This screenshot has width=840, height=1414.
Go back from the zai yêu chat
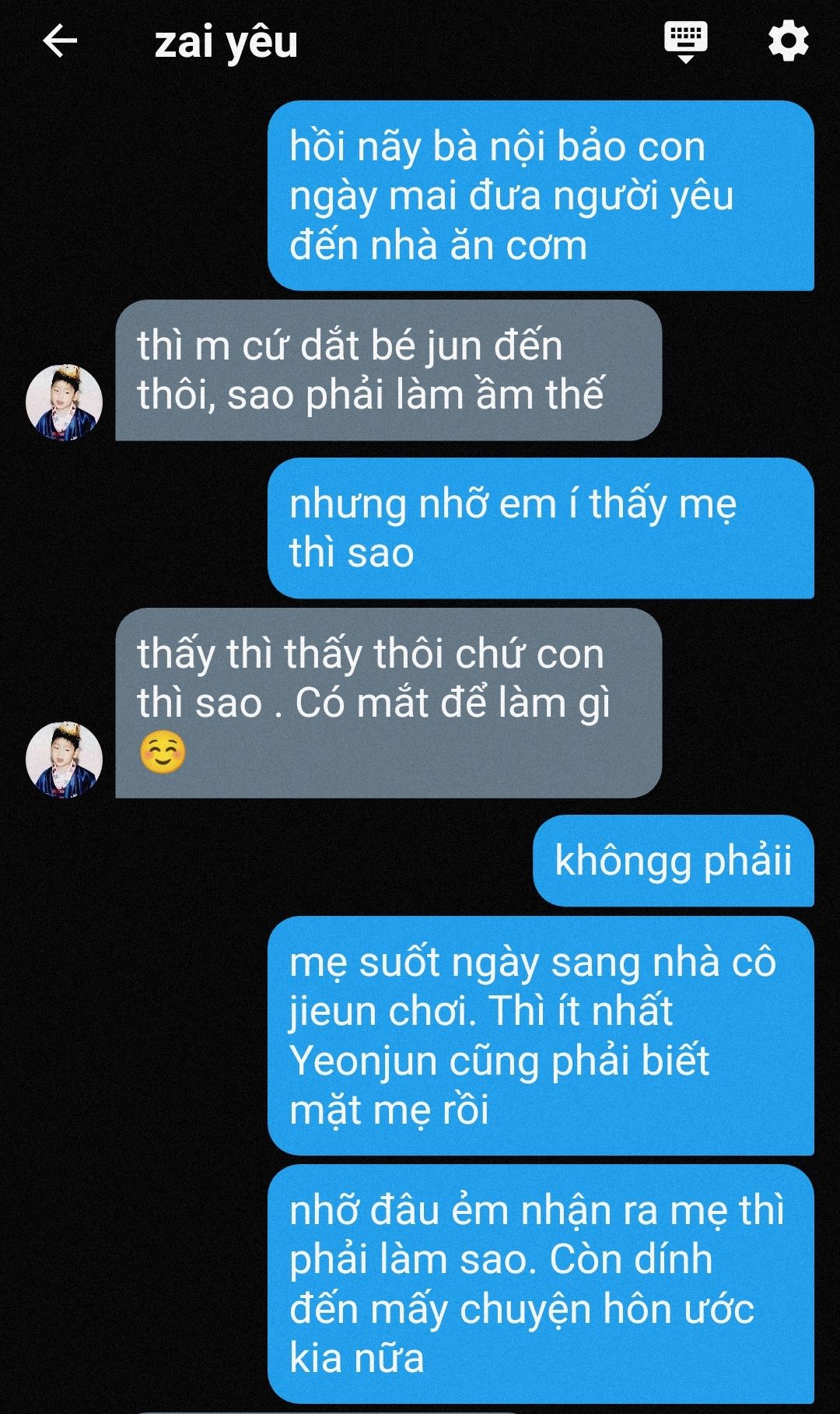coord(60,41)
